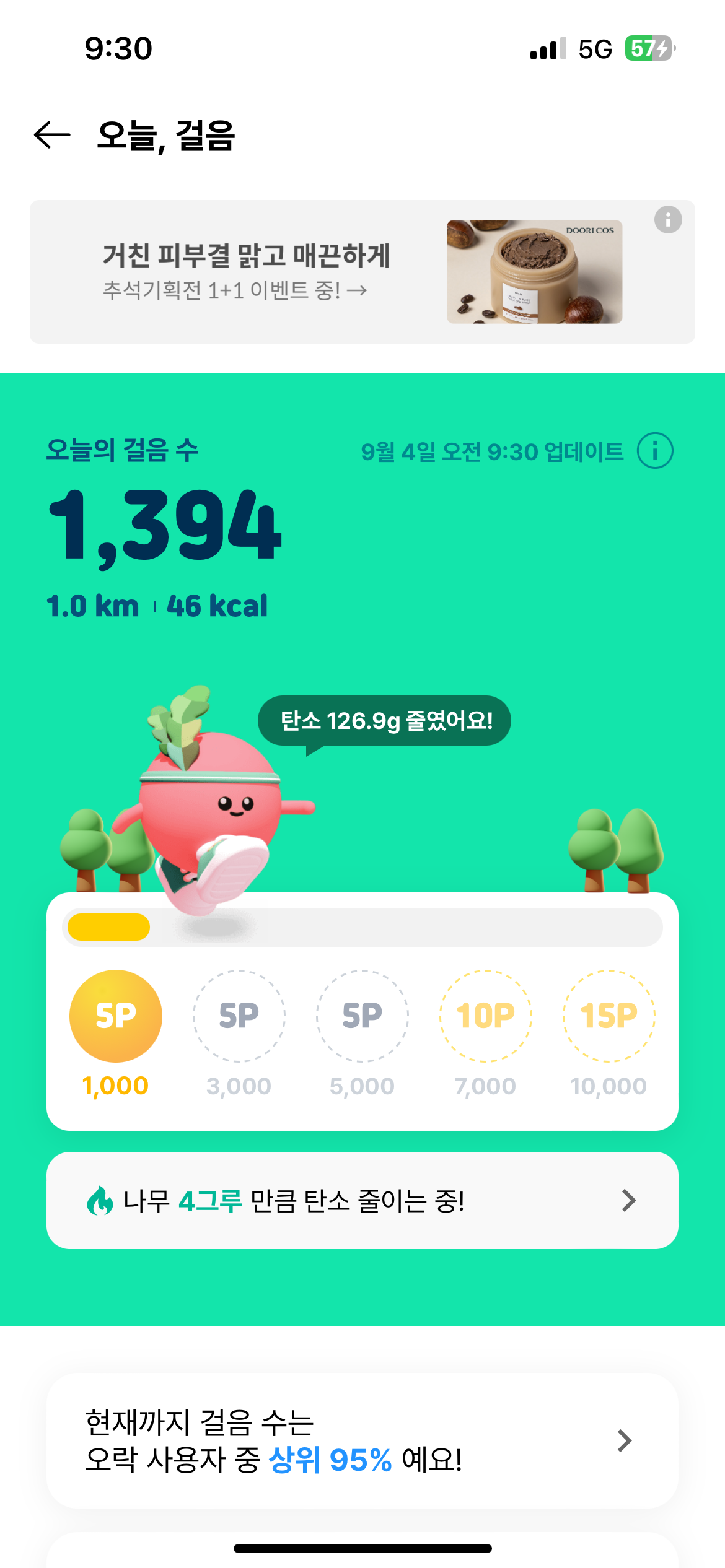
Task: Claim the 5P reward for 1,000 steps
Action: coord(116,1016)
